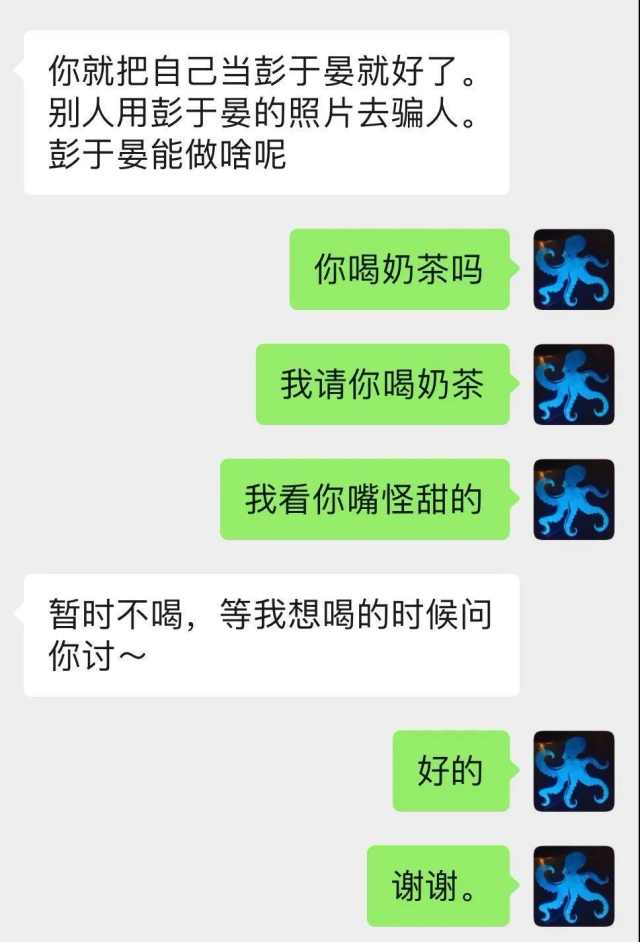The height and width of the screenshot is (942, 640).
Task: Open profile avatar beside 我看你嘴怪甜的
Action: tap(574, 499)
